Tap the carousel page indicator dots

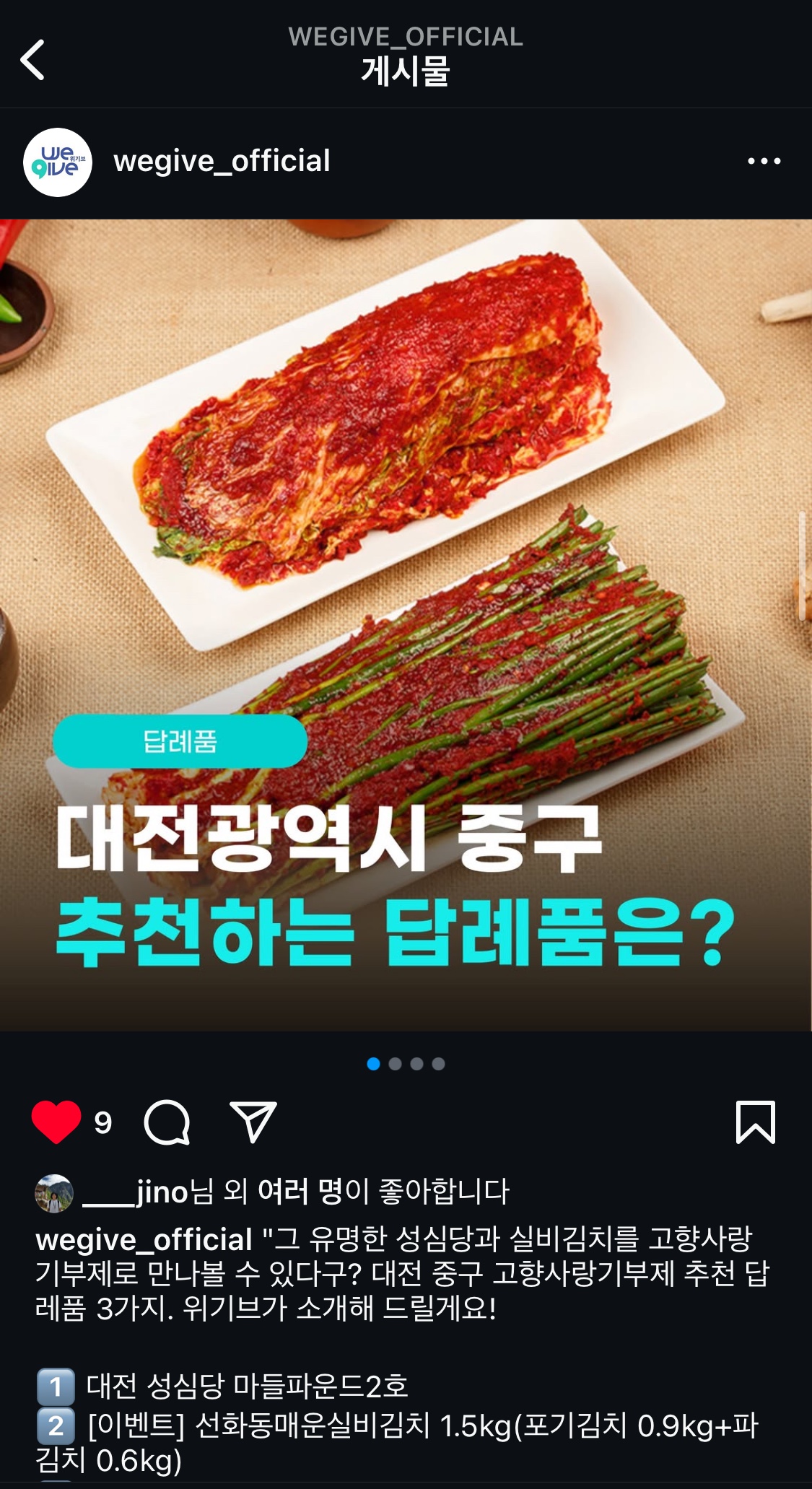pyautogui.click(x=406, y=1064)
